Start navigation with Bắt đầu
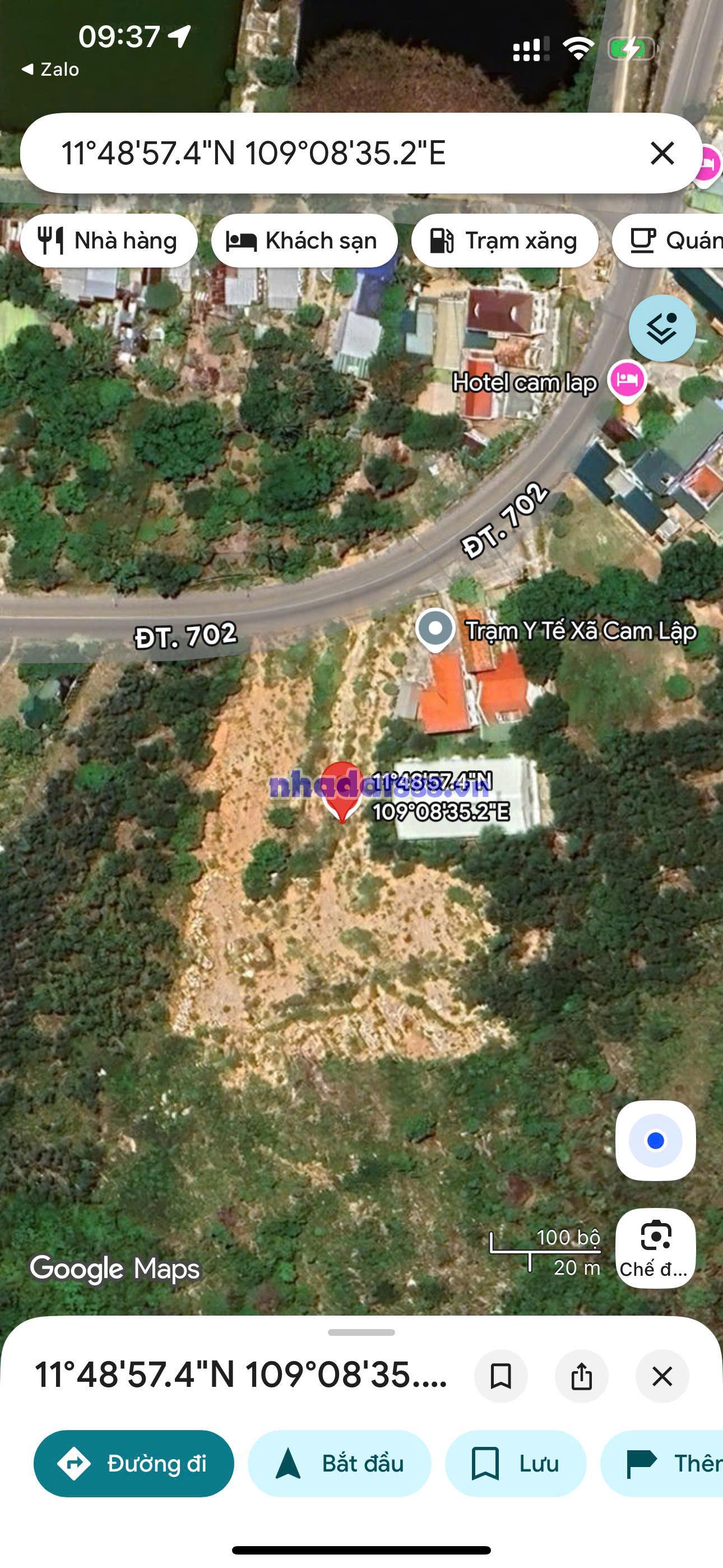The width and height of the screenshot is (723, 1568). tap(340, 1464)
